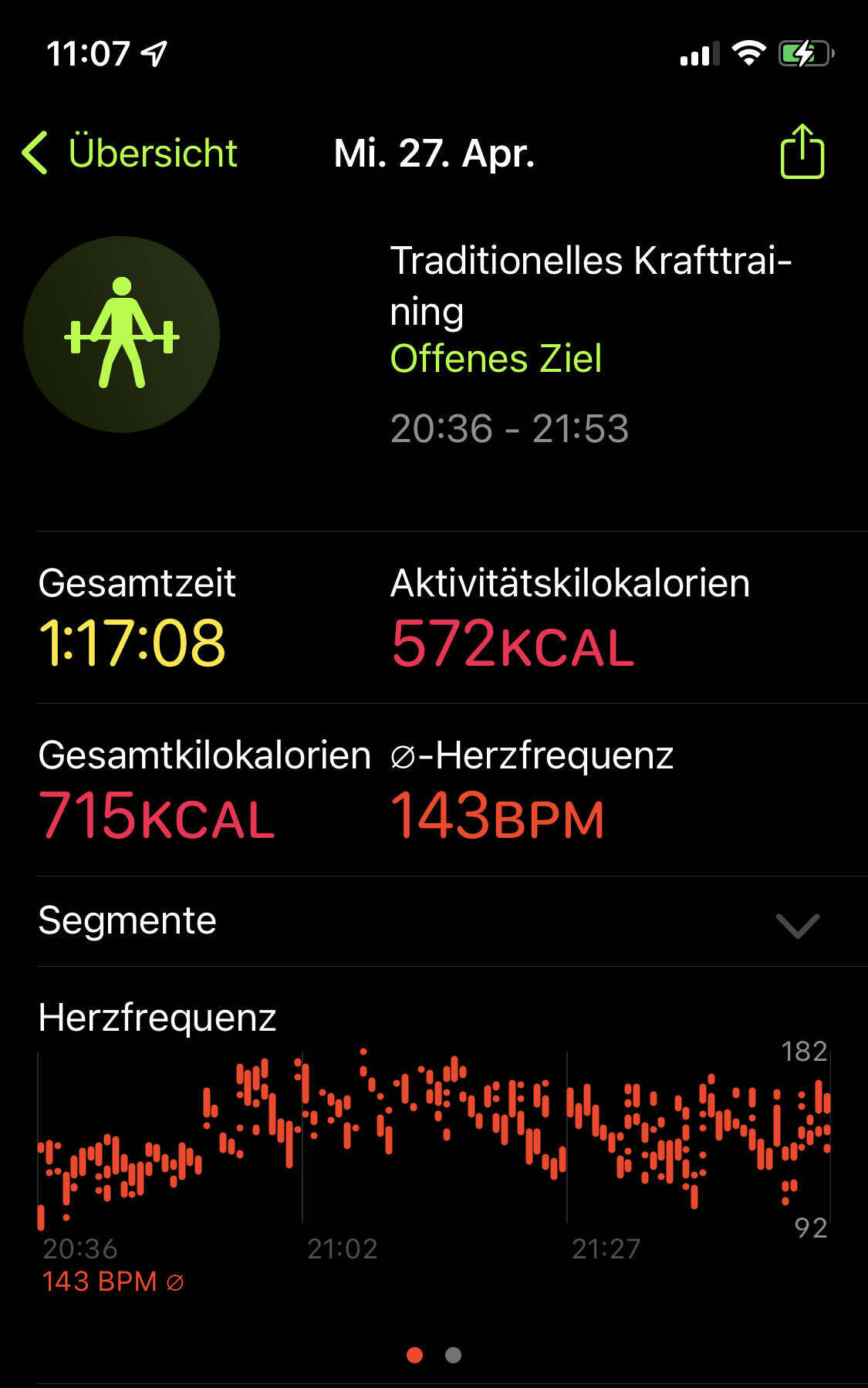Share this workout summary

(x=802, y=152)
